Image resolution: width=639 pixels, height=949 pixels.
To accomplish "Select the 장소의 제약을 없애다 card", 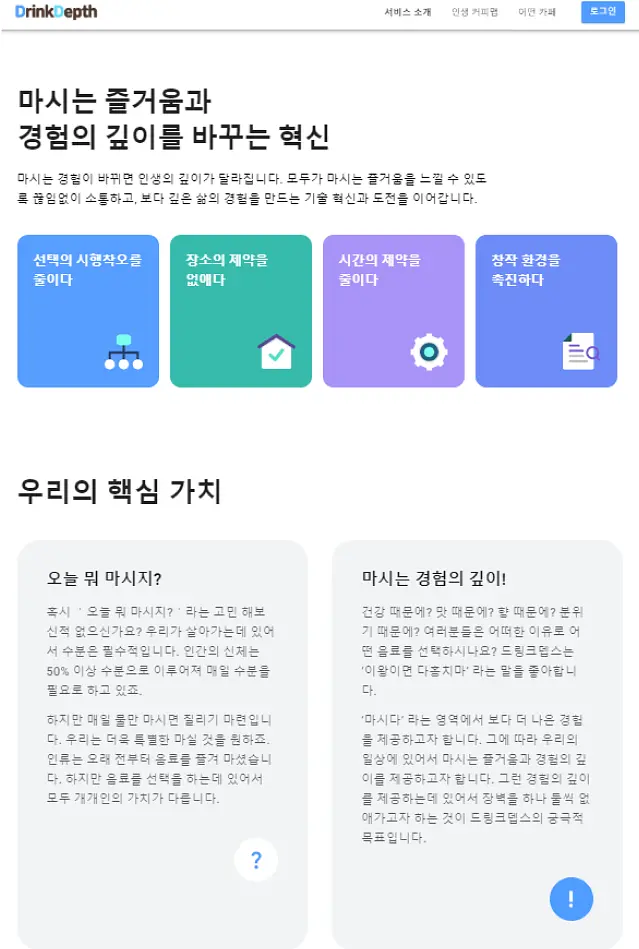I will tap(241, 311).
